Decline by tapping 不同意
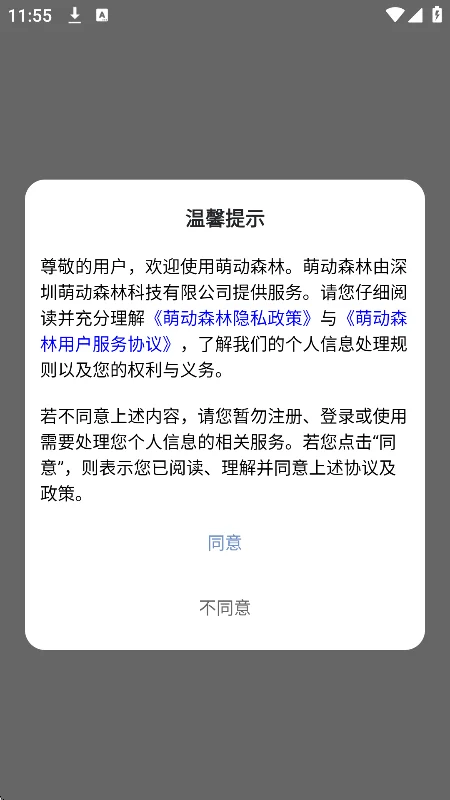This screenshot has height=800, width=450. tap(224, 608)
